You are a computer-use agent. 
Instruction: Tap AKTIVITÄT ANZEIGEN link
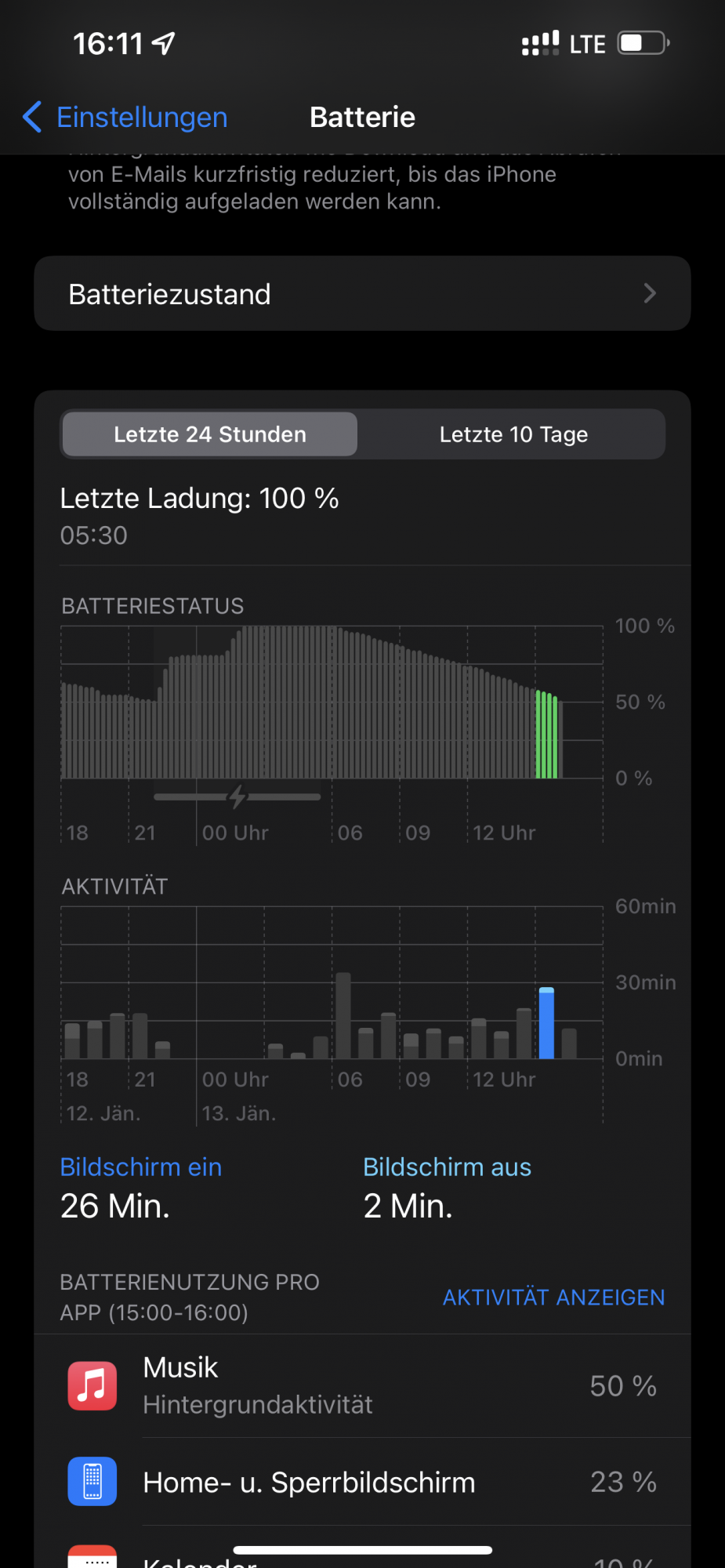[x=553, y=1298]
